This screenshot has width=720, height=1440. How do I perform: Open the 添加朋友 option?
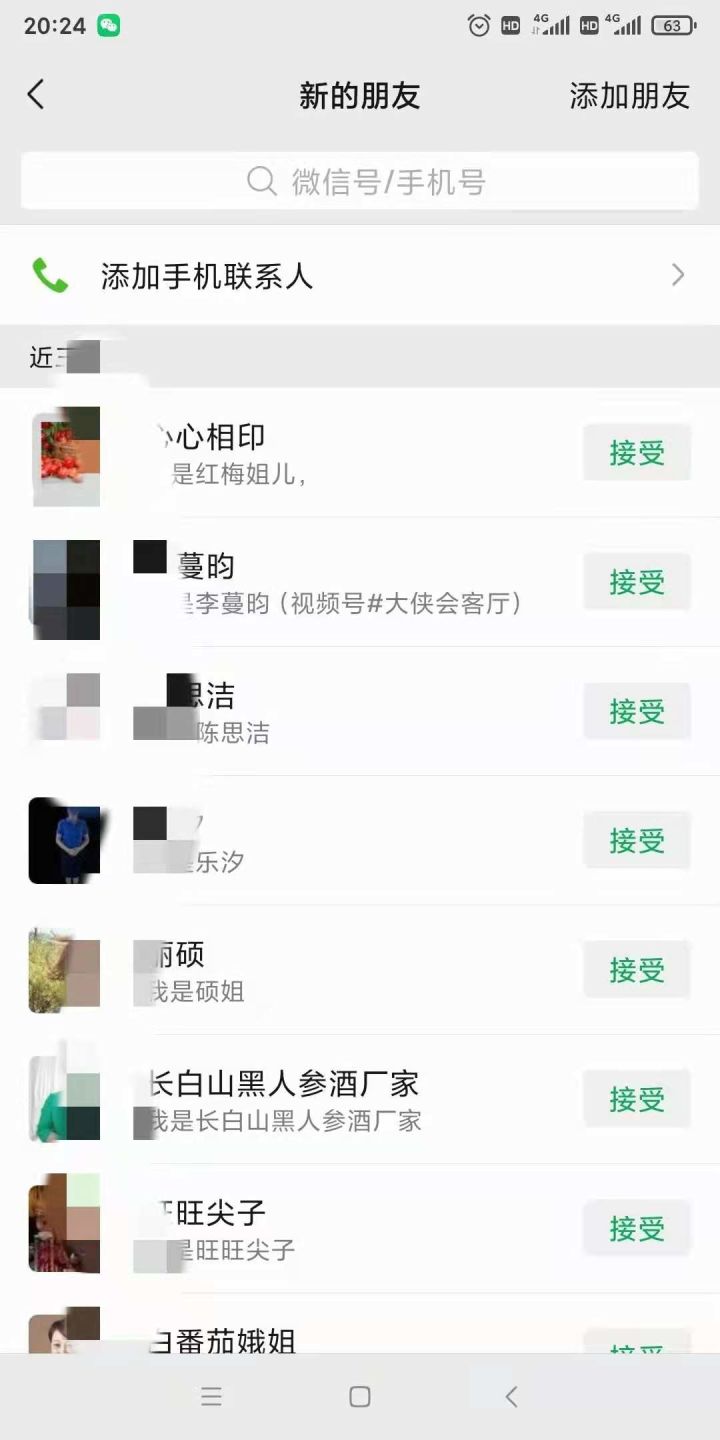click(628, 95)
